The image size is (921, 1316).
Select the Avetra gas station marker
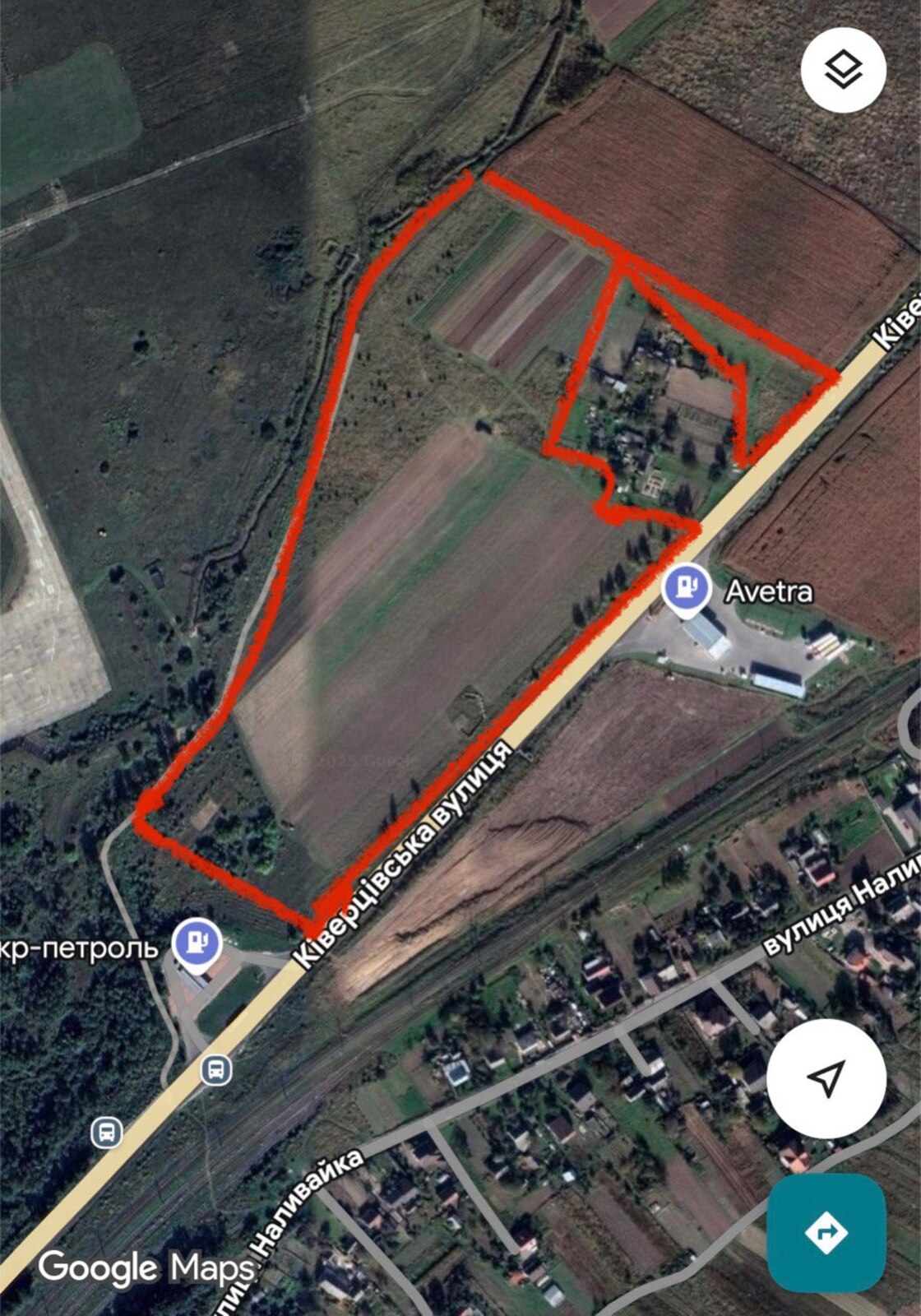point(687,589)
